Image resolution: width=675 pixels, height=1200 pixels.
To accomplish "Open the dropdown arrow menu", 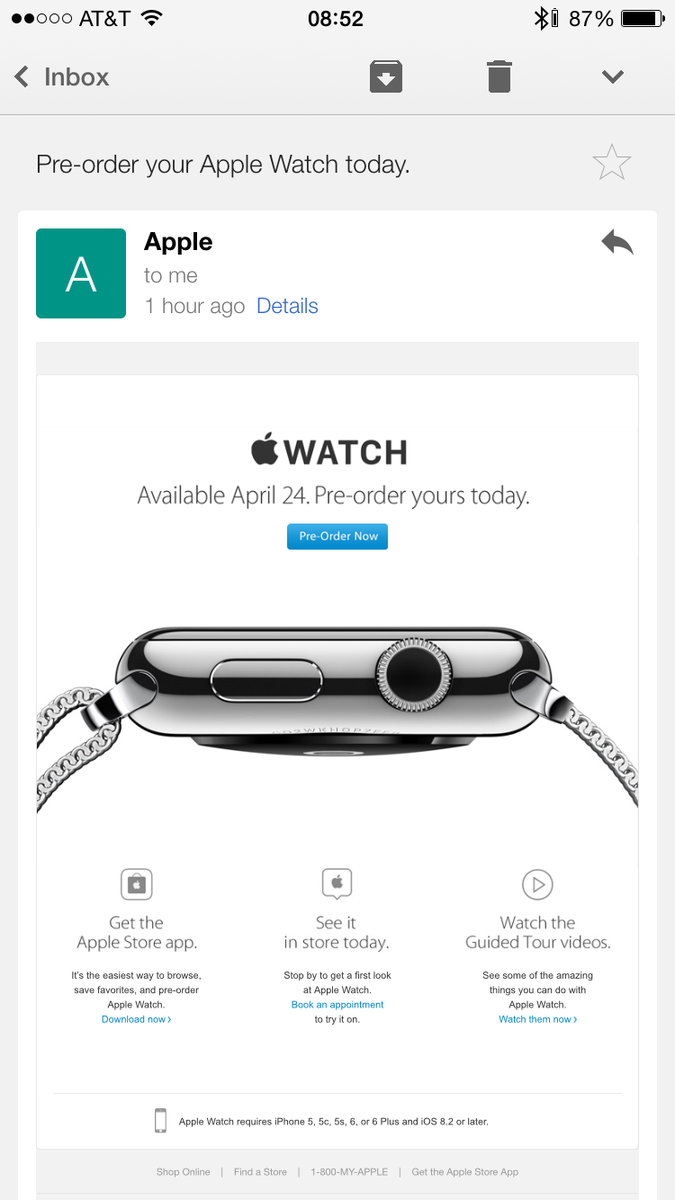I will (x=612, y=77).
